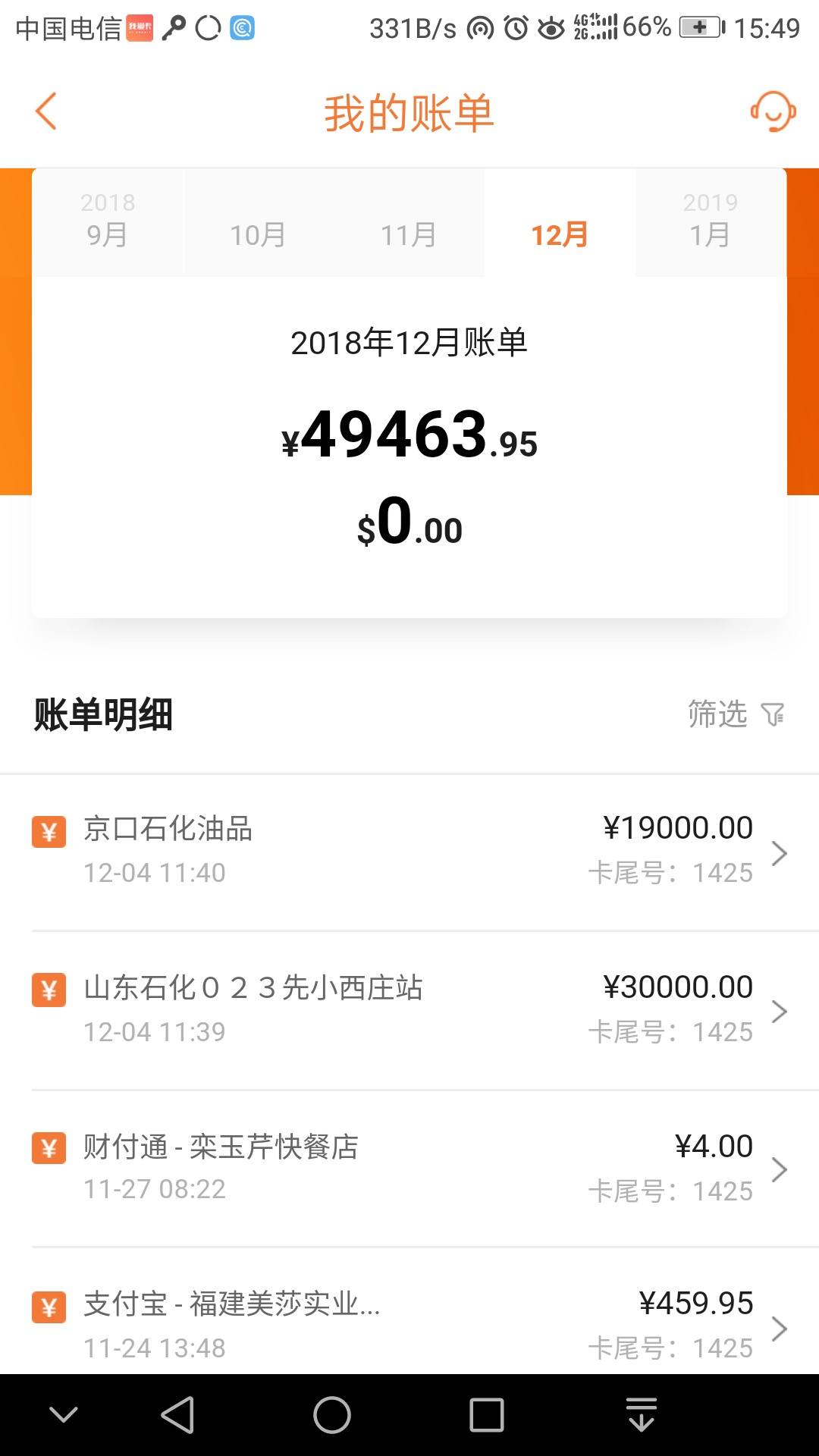Tap the back arrow to return
The image size is (819, 1456).
tap(45, 111)
